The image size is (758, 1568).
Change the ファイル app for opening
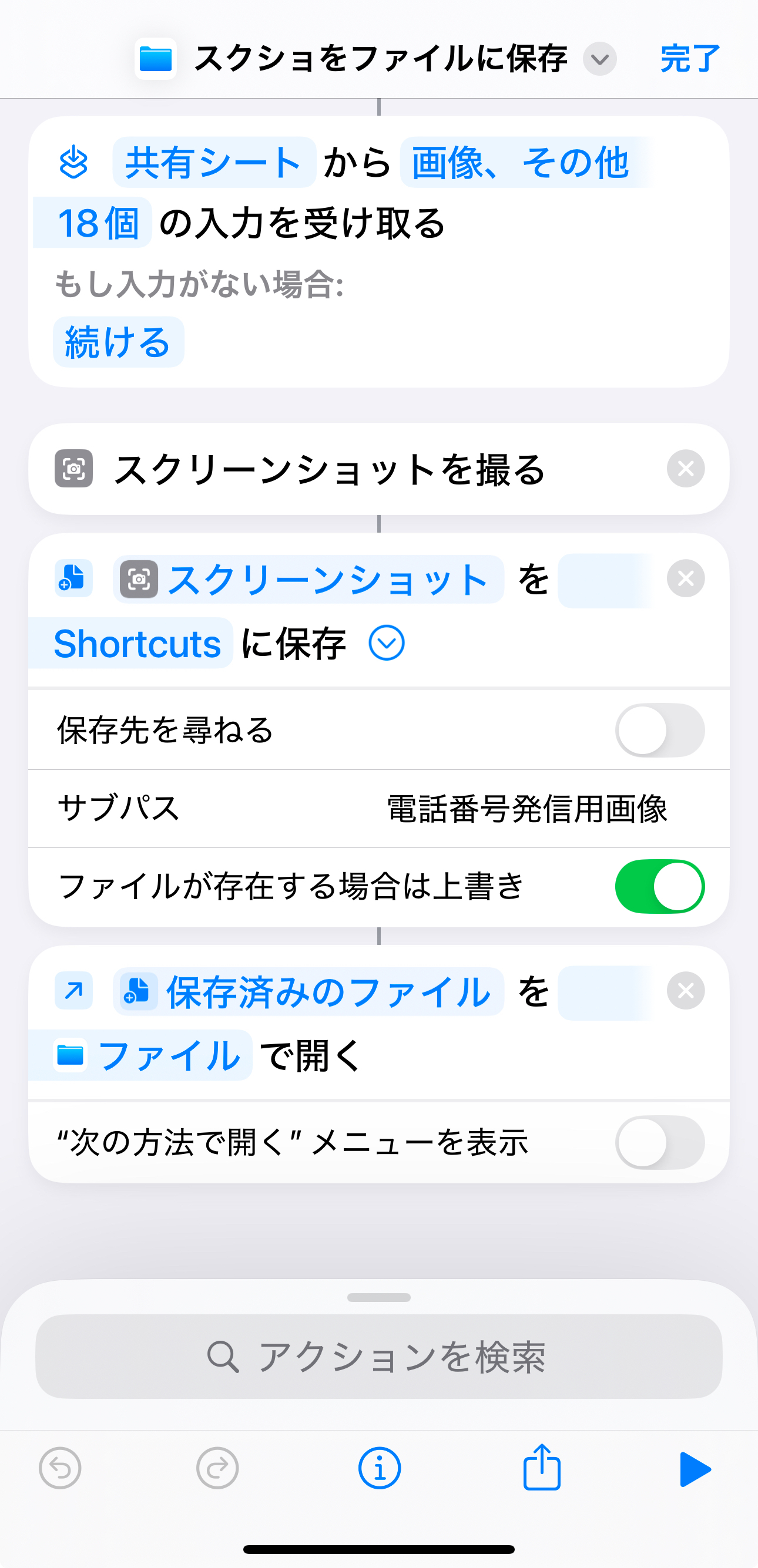148,1055
